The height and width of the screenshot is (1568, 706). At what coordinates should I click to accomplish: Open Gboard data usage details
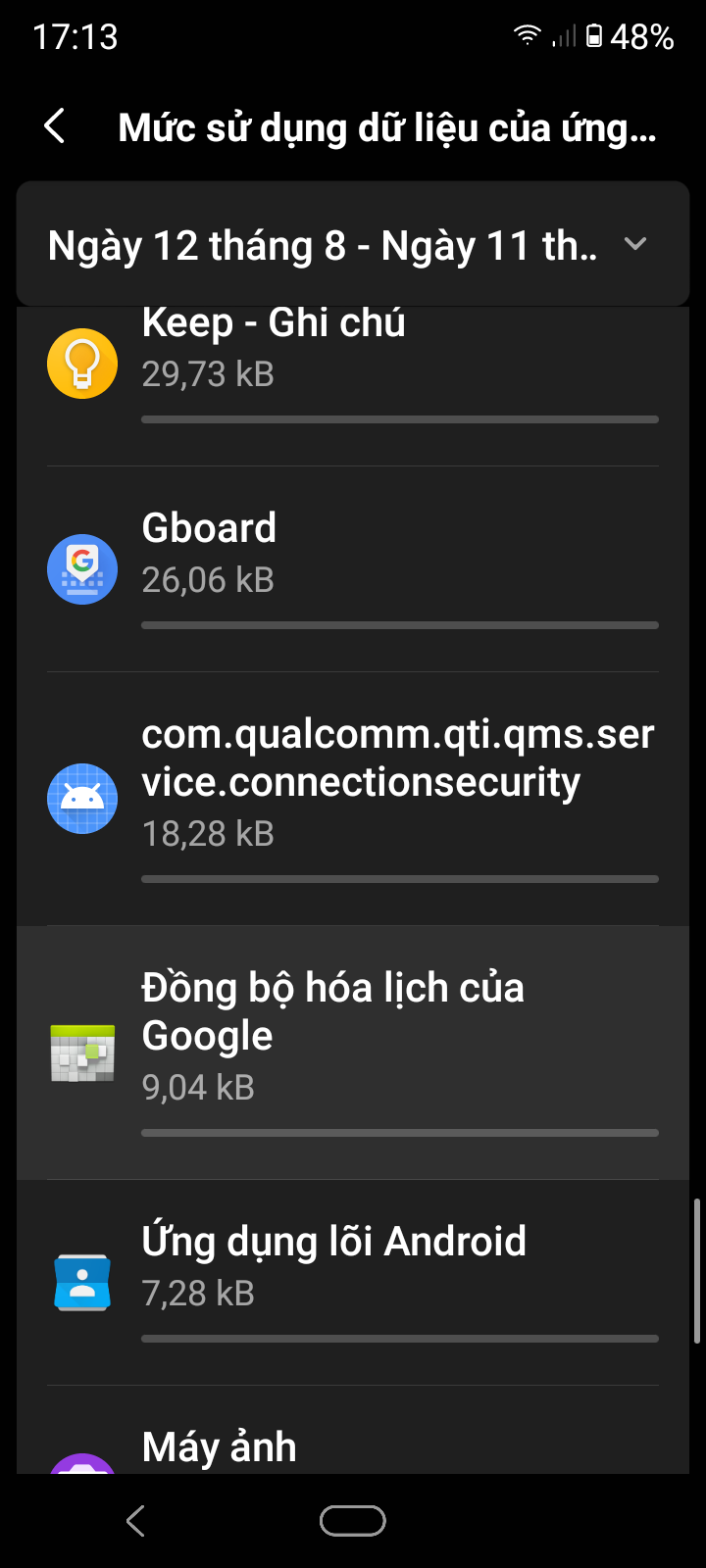[353, 568]
